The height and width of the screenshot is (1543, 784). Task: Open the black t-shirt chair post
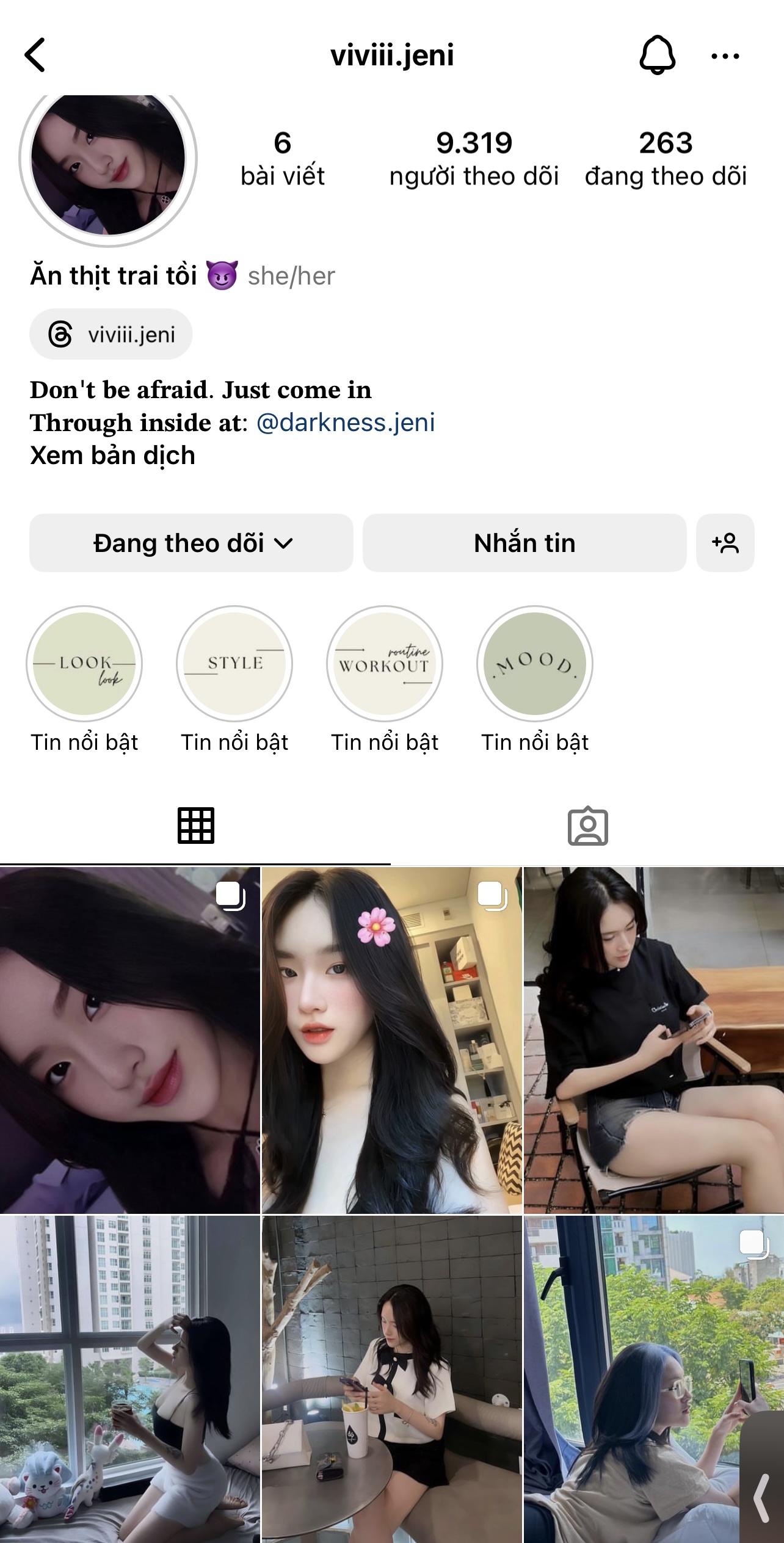pos(653,1039)
